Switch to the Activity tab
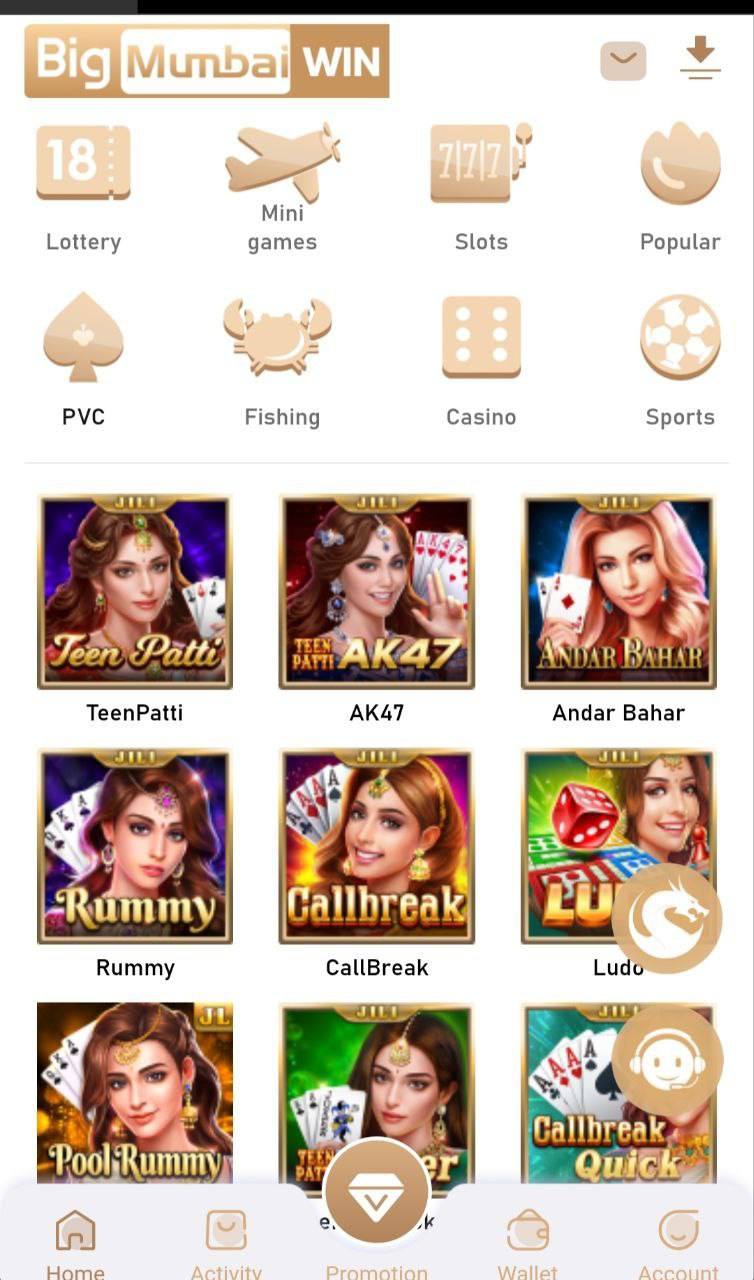Screen dimensions: 754x1280 (226, 1243)
